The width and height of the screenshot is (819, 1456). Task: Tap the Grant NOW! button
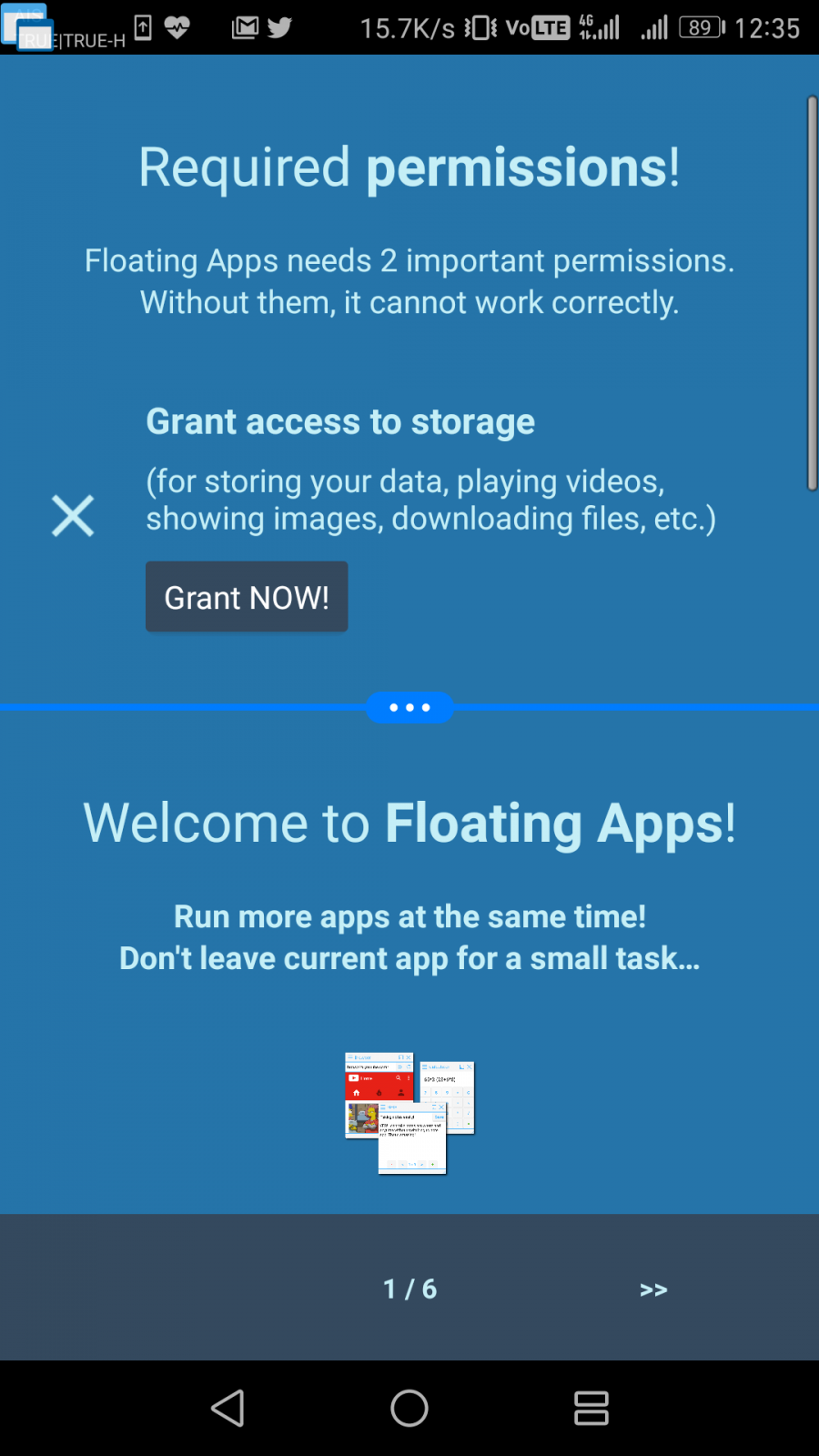tap(247, 597)
